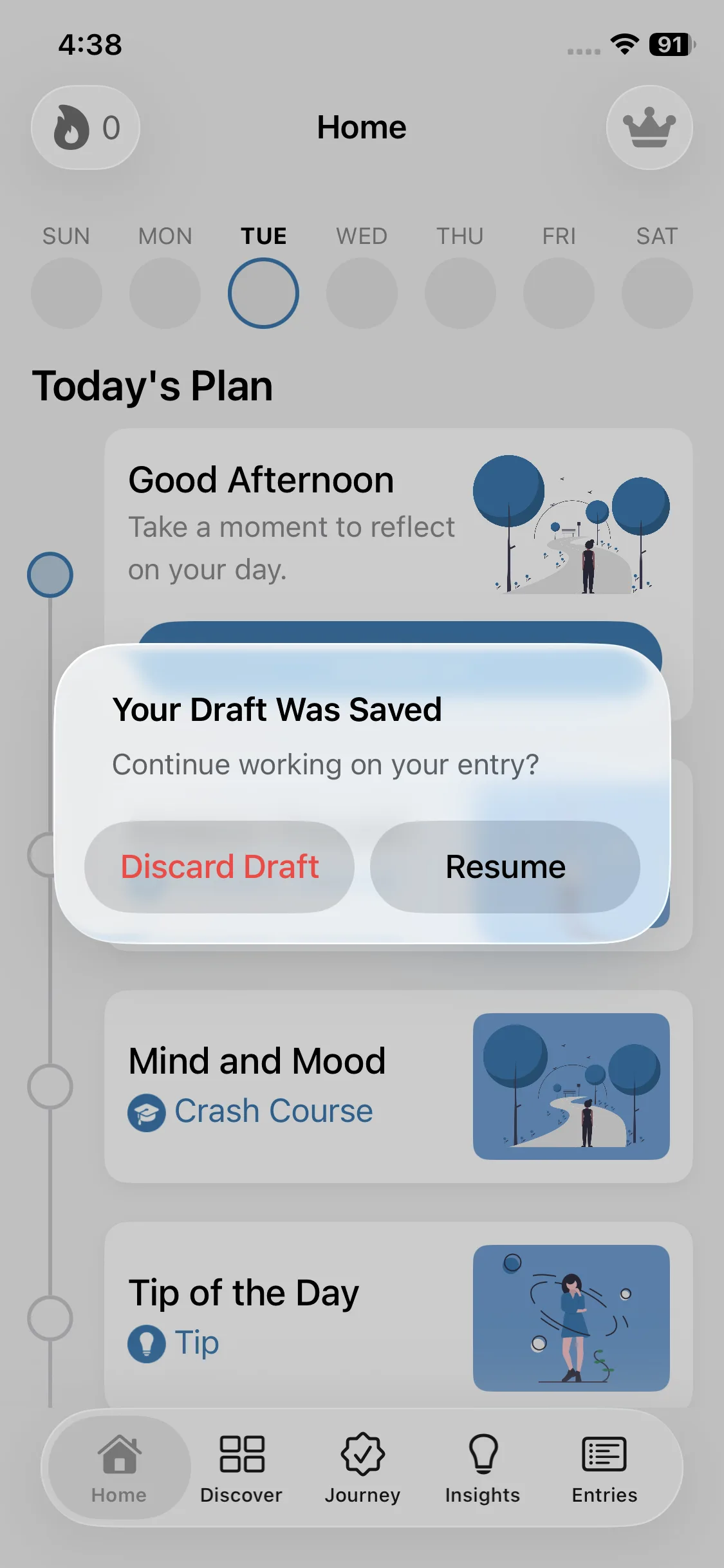Resume working on the draft entry
Viewport: 724px width, 1568px height.
(505, 866)
